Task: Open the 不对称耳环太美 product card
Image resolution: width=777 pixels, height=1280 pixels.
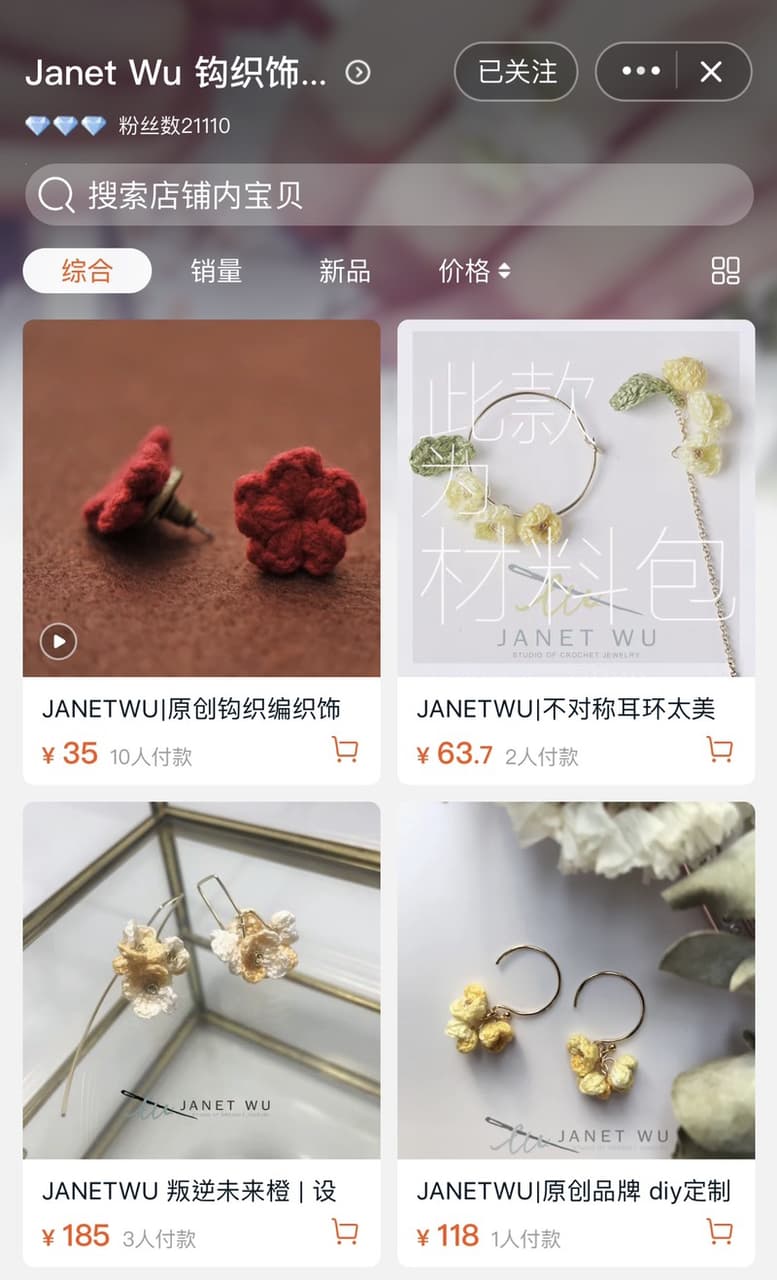Action: click(576, 552)
